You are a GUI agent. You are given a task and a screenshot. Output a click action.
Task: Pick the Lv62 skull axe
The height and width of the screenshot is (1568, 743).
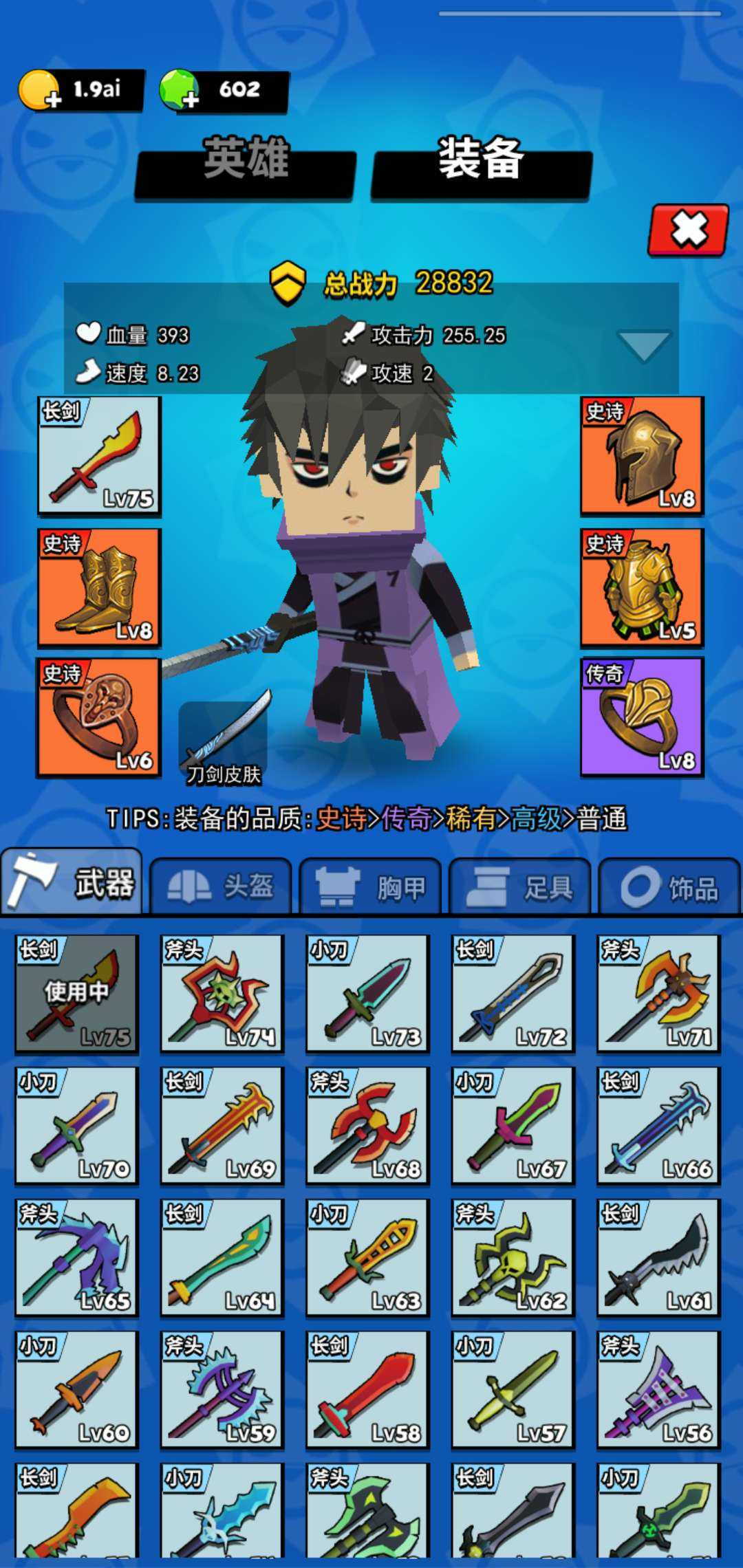[513, 1257]
